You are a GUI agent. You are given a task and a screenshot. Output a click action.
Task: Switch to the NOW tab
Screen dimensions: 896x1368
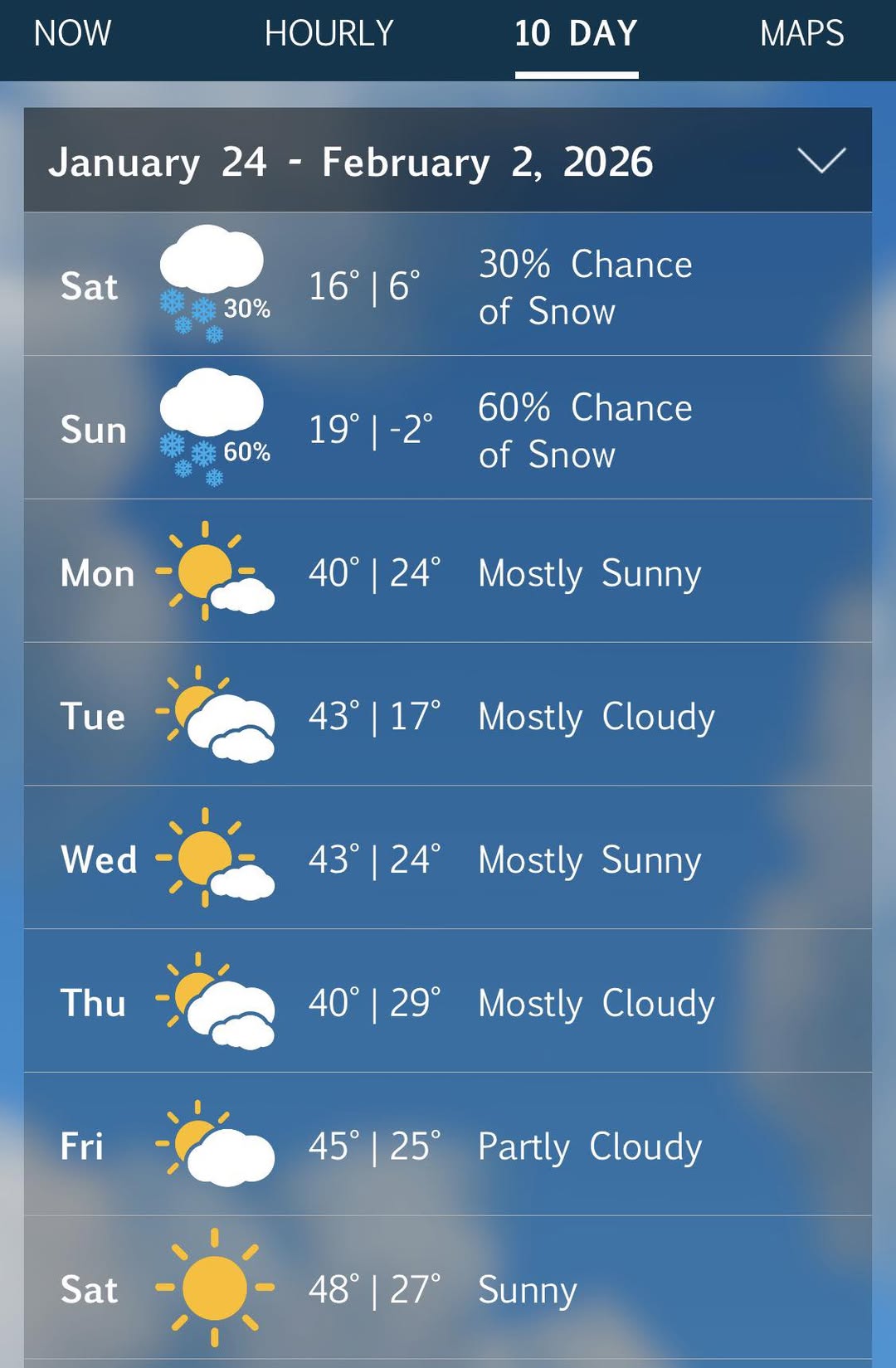point(72,34)
